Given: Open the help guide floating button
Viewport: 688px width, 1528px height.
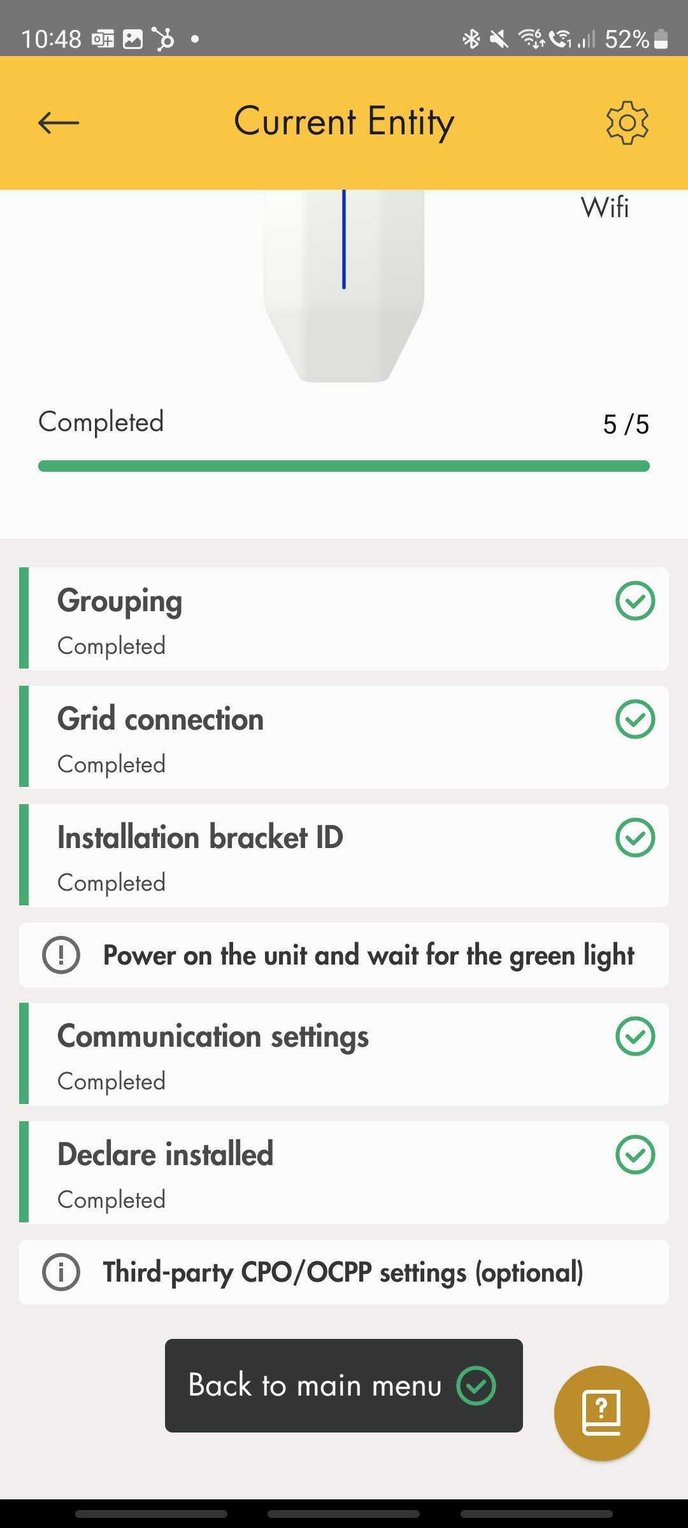Looking at the screenshot, I should (x=602, y=1413).
